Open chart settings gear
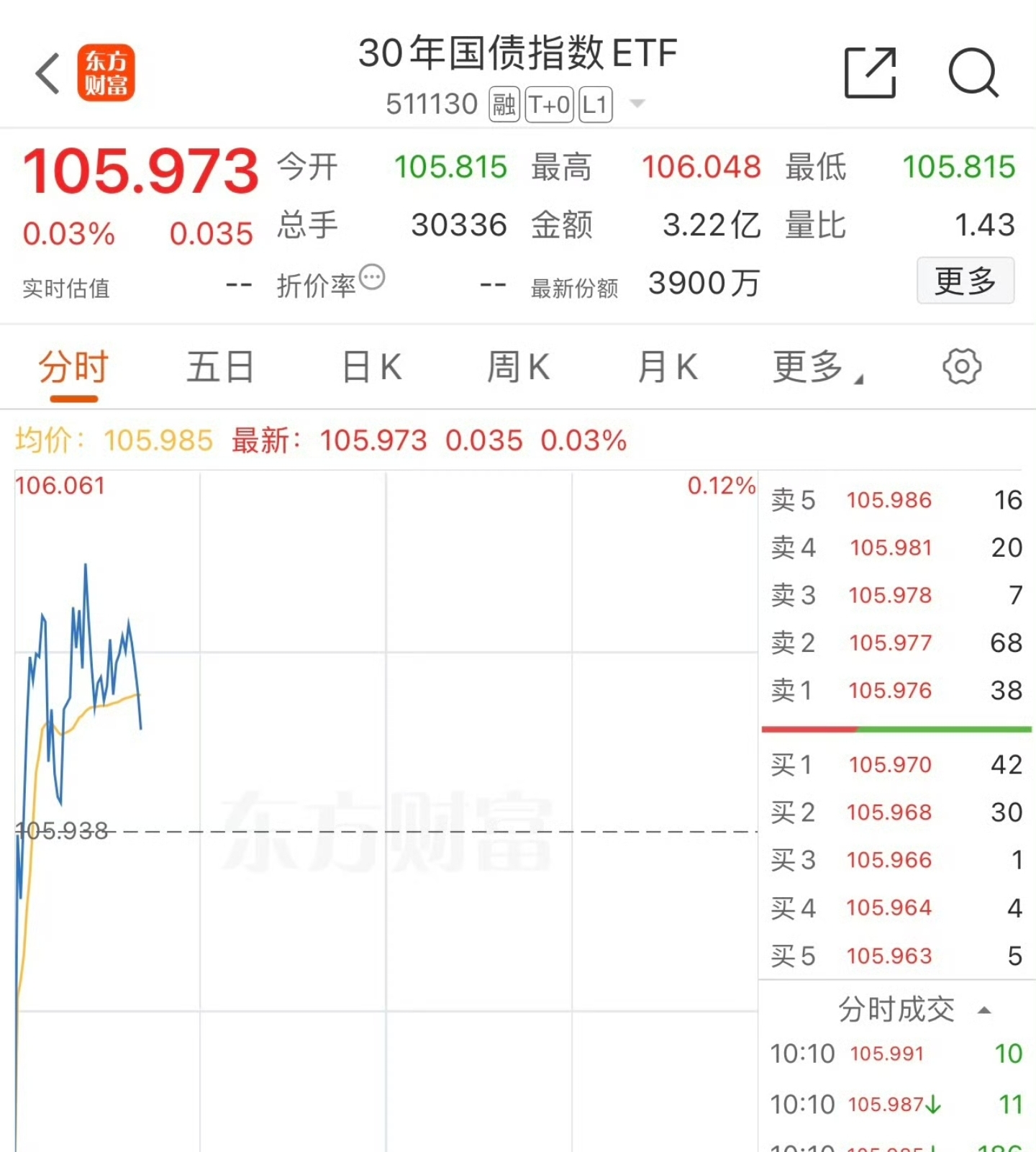This screenshot has width=1036, height=1152. click(x=961, y=367)
